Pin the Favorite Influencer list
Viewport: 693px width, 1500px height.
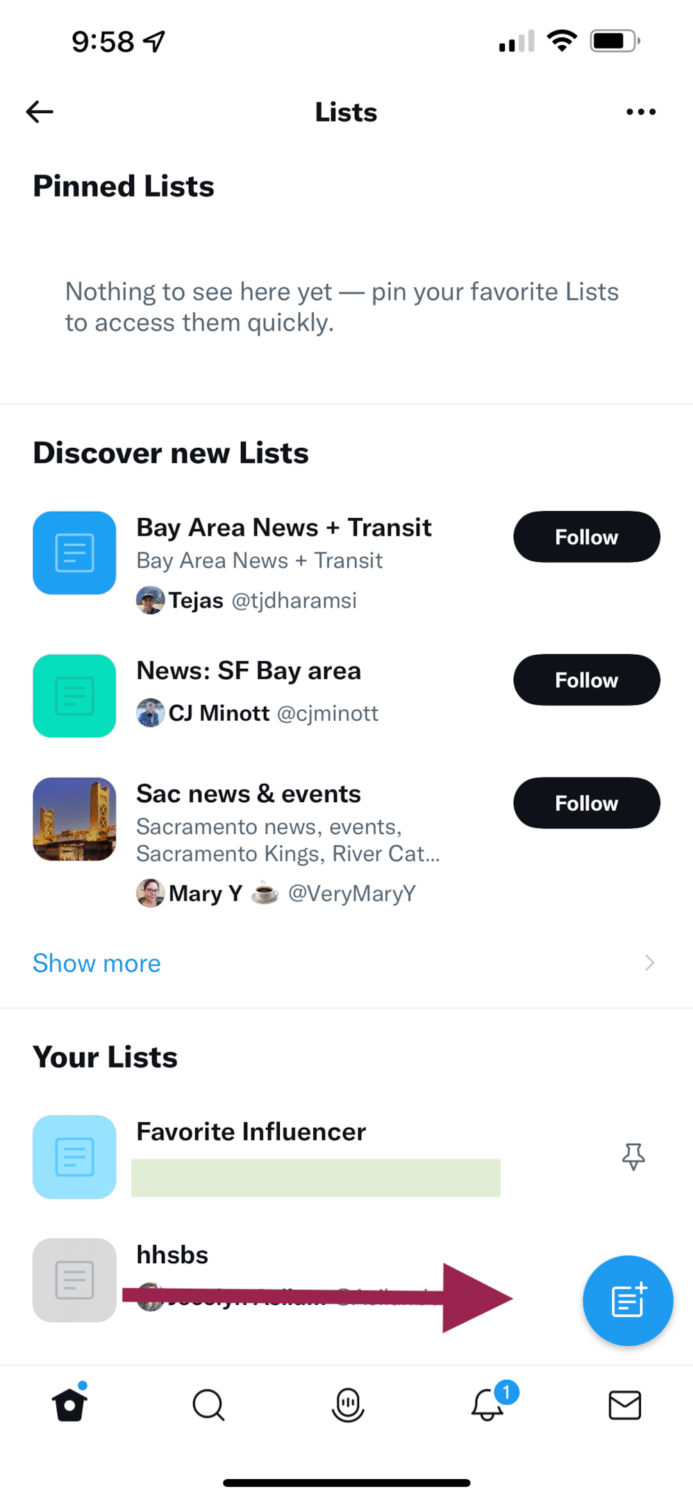point(633,1157)
